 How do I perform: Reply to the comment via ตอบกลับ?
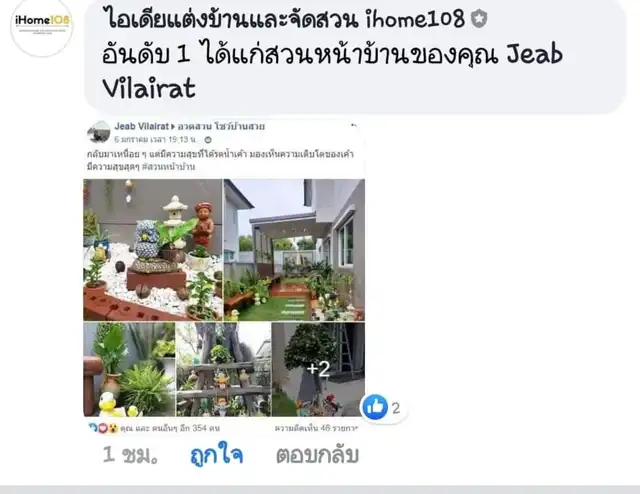pos(317,455)
